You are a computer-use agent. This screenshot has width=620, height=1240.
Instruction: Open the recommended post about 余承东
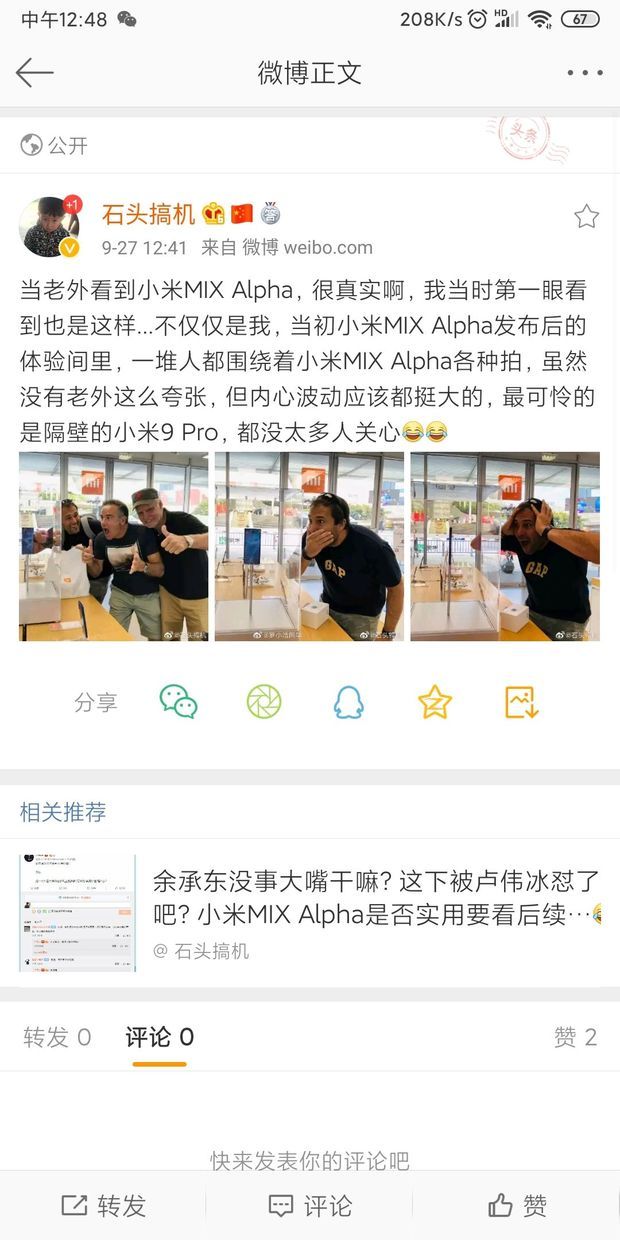[375, 897]
